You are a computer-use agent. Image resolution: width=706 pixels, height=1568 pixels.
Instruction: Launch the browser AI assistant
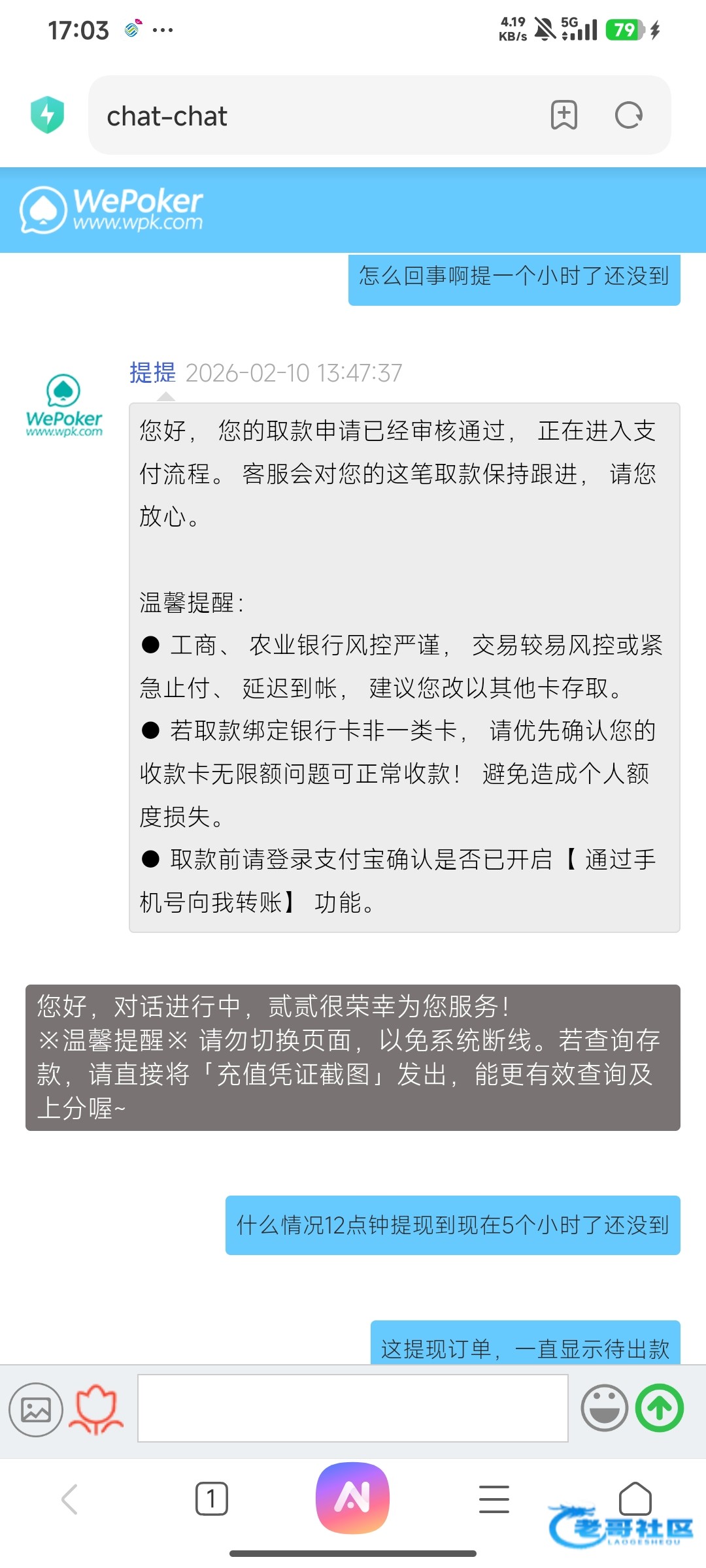352,1497
